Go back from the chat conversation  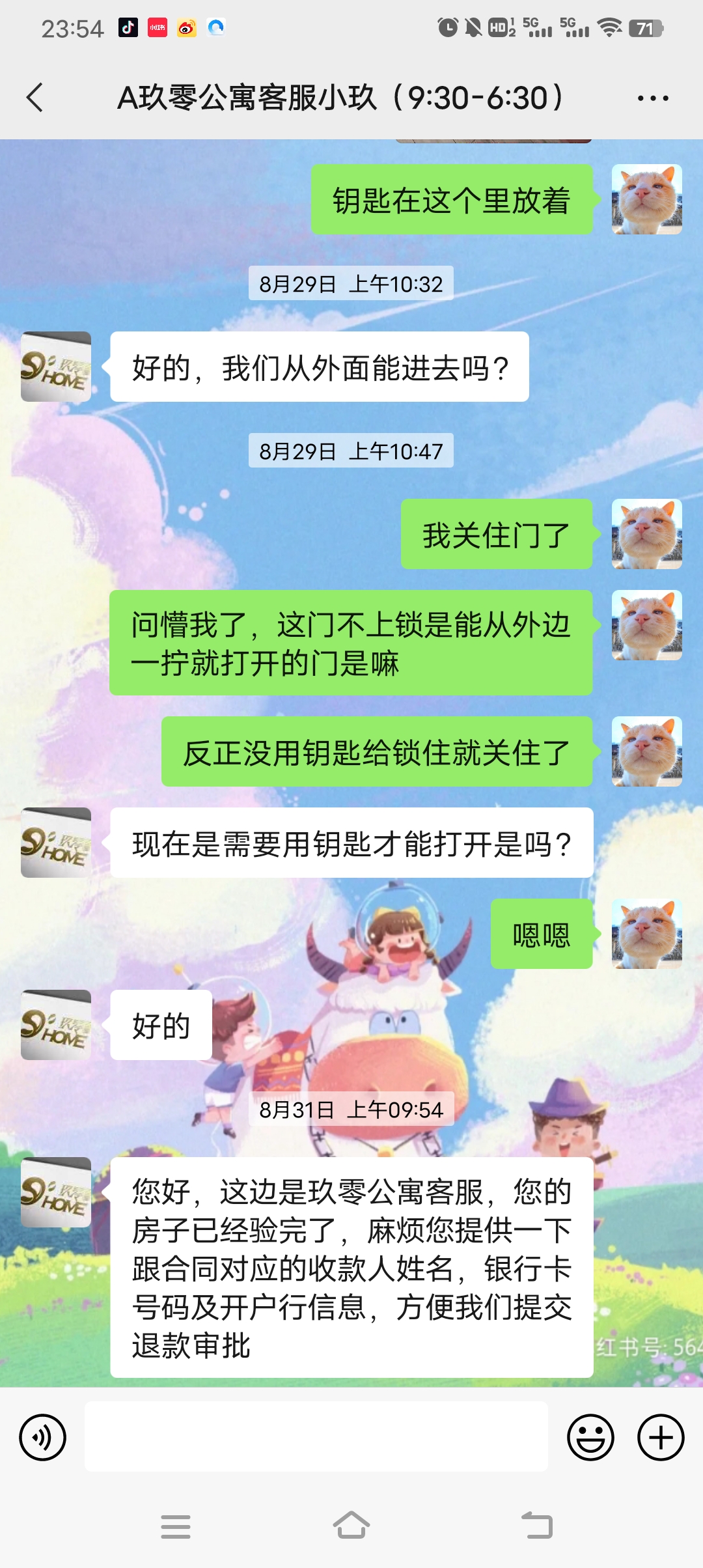[35, 98]
